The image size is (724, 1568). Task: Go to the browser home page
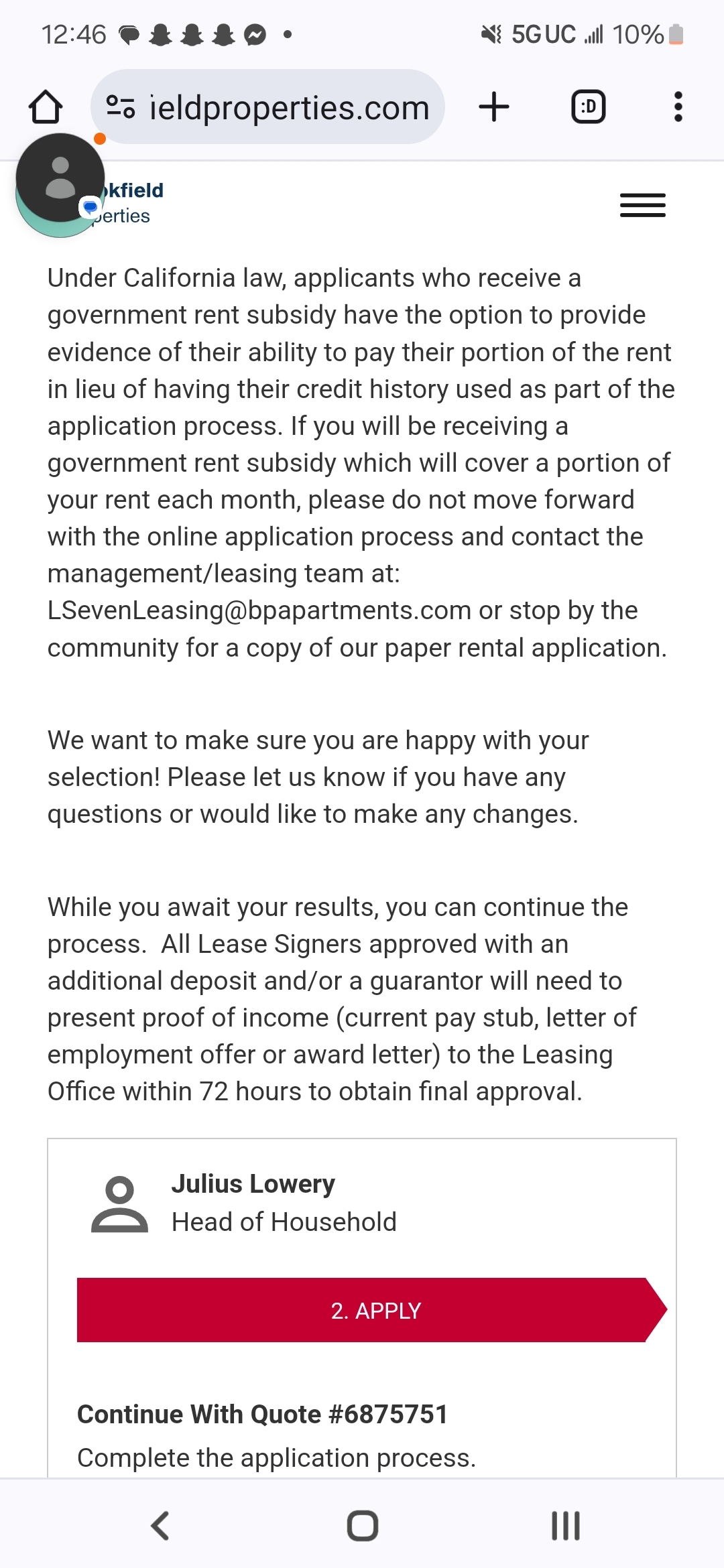tap(46, 107)
